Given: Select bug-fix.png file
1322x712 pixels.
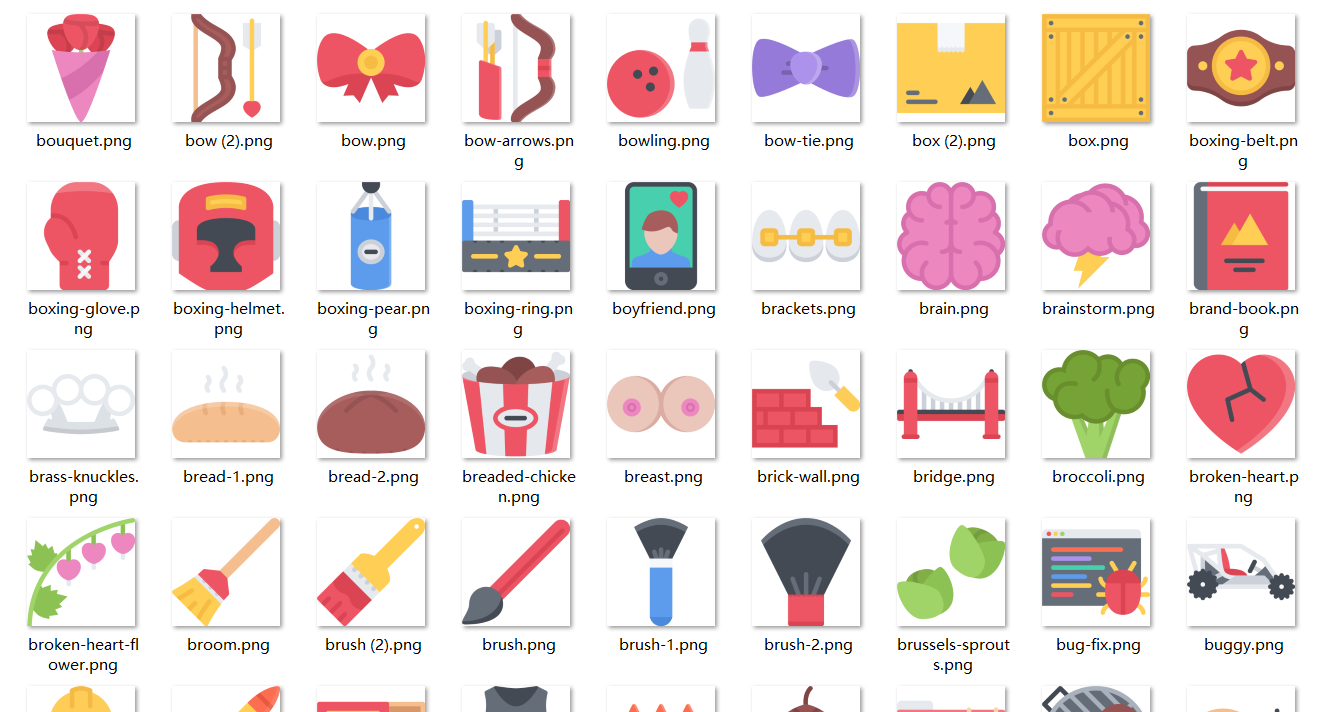Looking at the screenshot, I should [x=1096, y=572].
